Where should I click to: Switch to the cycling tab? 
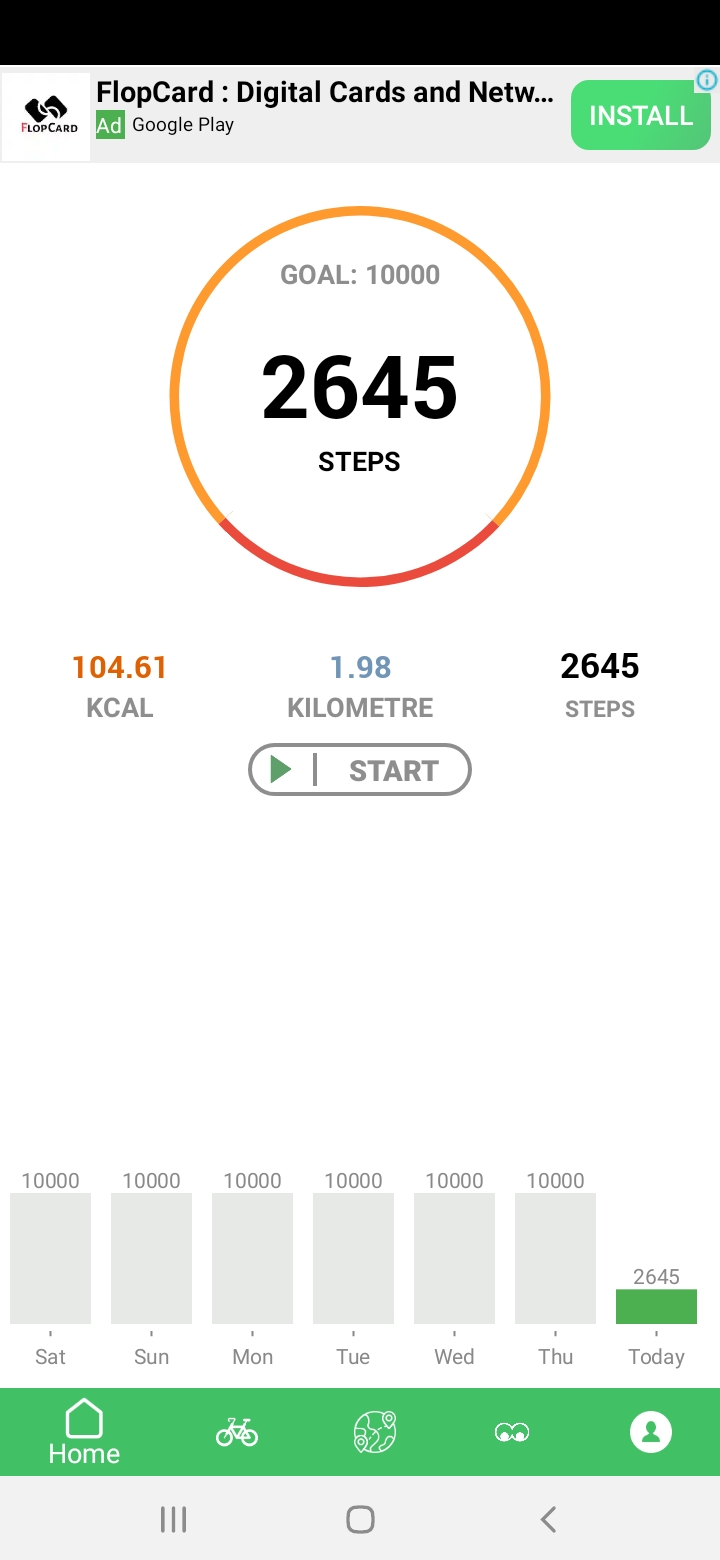[237, 1432]
